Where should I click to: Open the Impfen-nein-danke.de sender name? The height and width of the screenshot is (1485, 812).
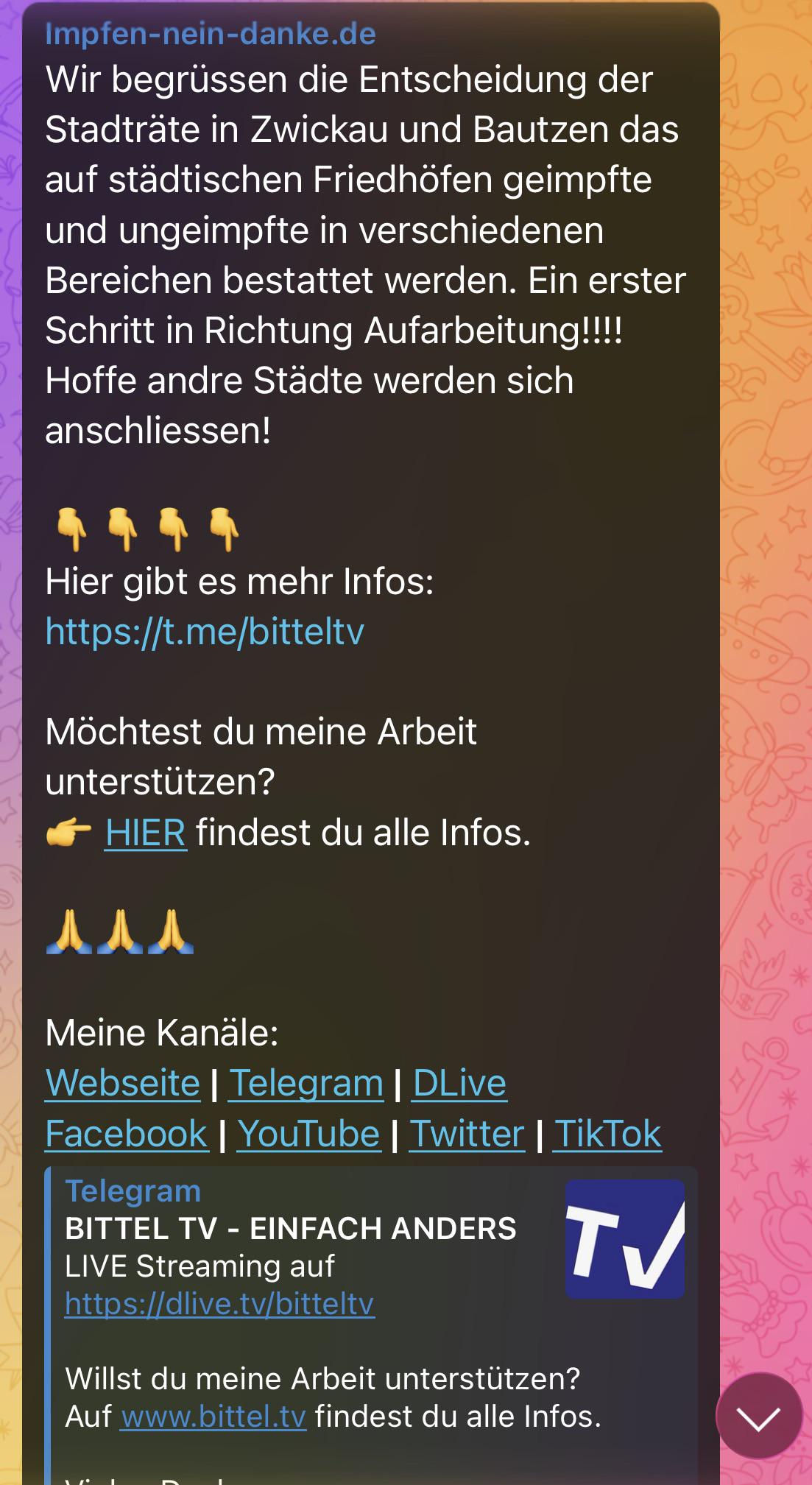(211, 34)
